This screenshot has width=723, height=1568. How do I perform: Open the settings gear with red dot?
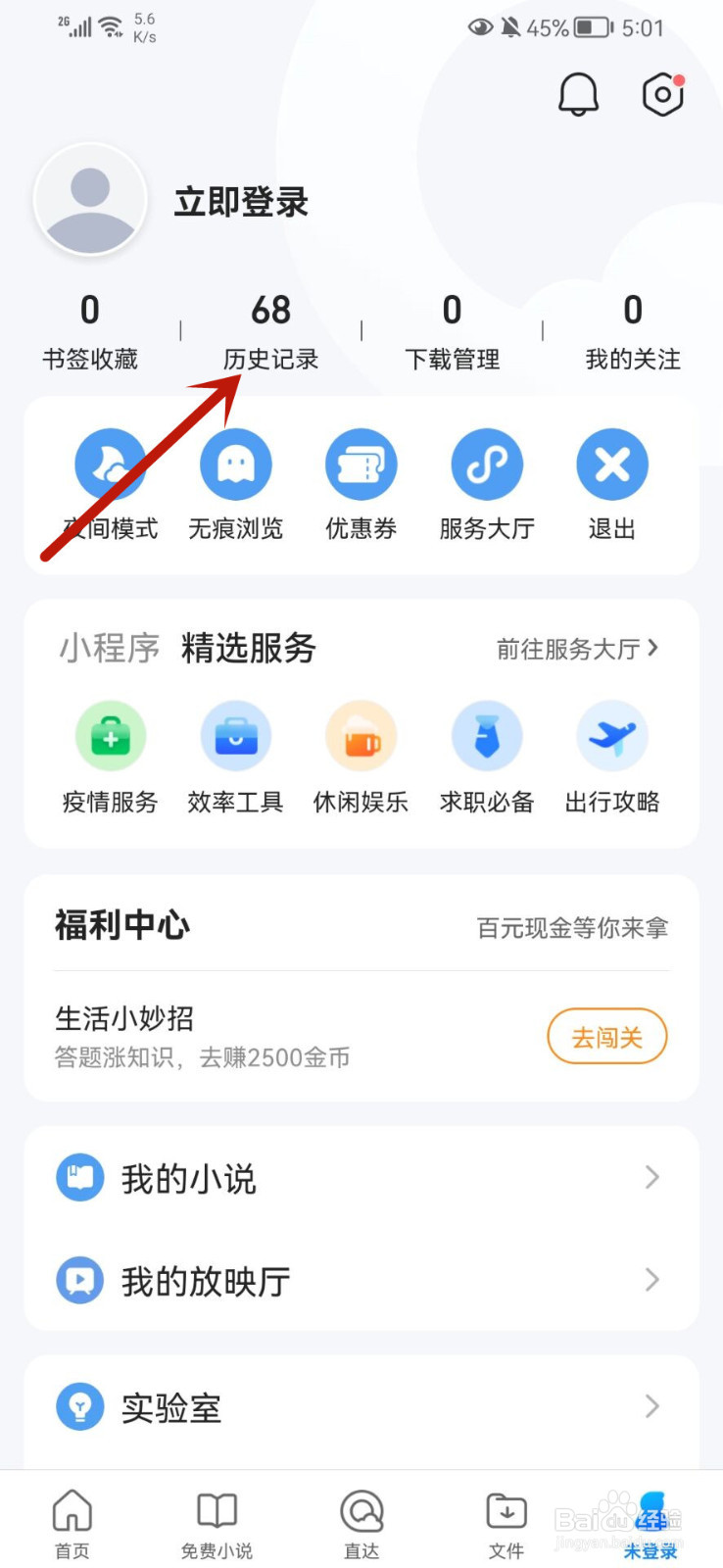click(x=662, y=93)
